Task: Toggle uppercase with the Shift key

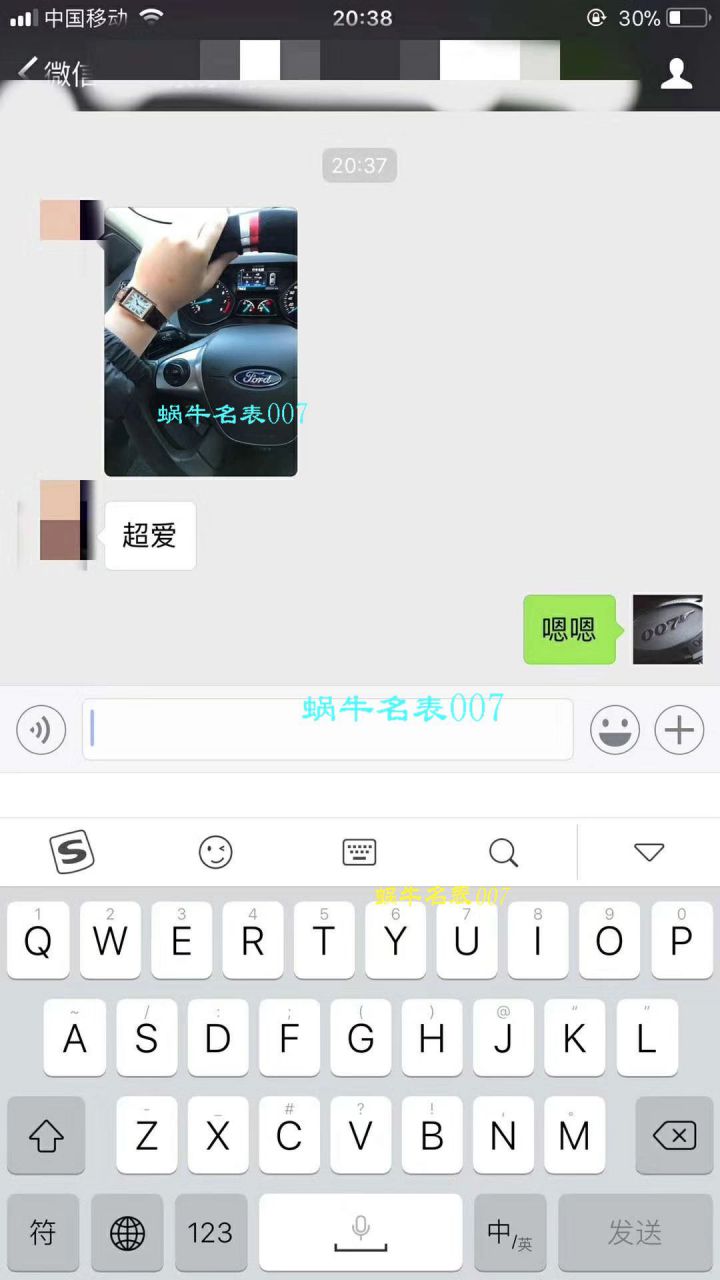Action: point(46,1136)
